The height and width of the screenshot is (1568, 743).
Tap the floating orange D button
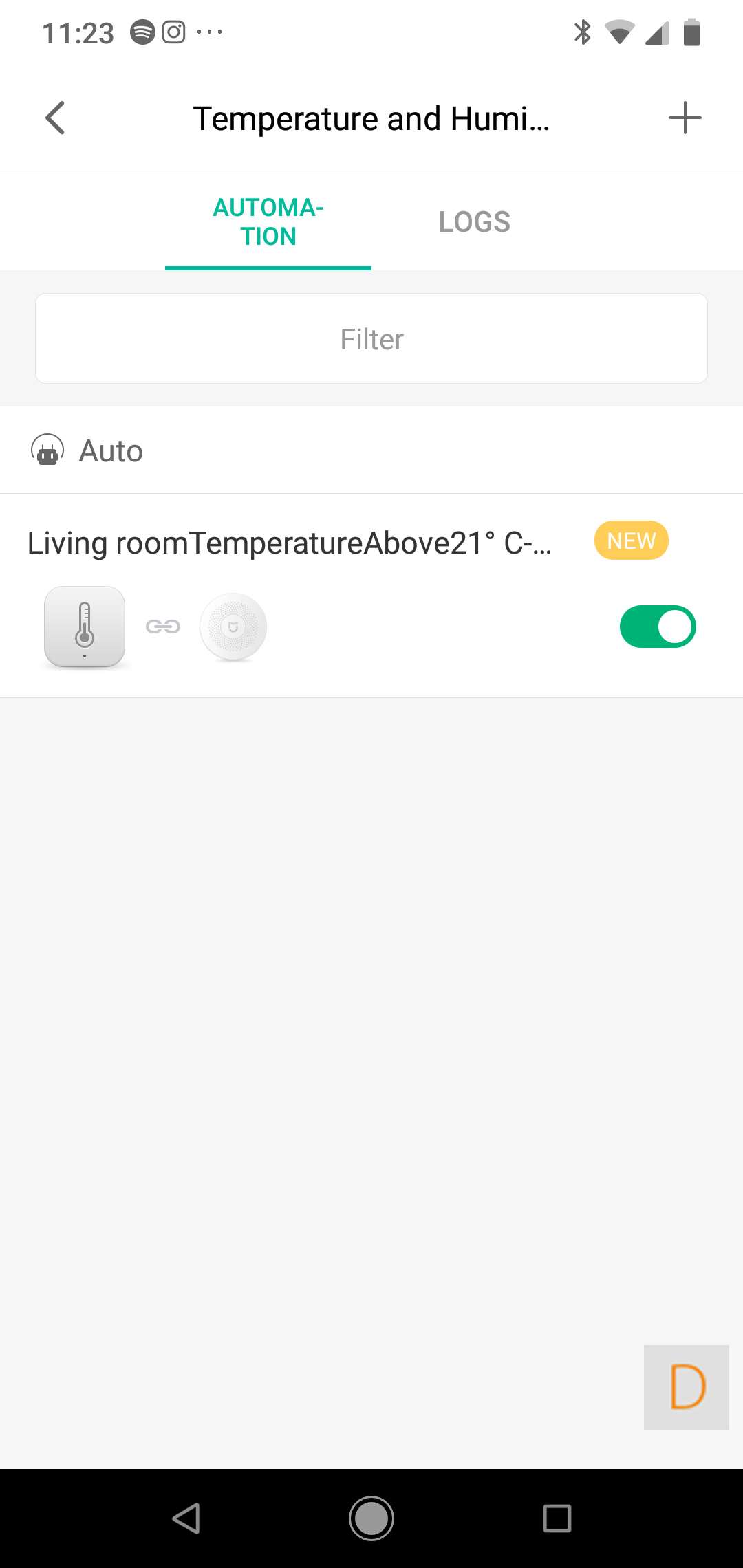point(687,1388)
